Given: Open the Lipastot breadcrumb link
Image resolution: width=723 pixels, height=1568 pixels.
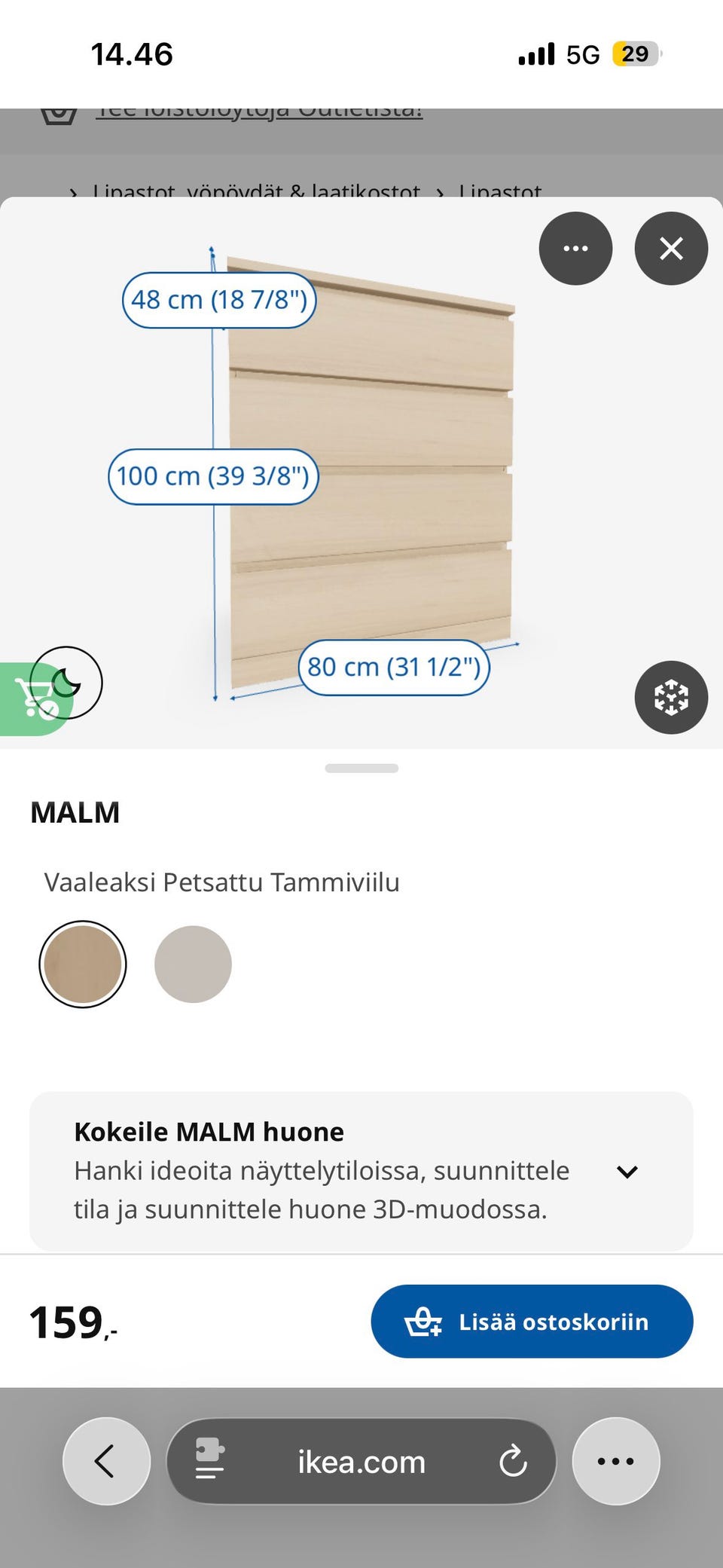Looking at the screenshot, I should pyautogui.click(x=500, y=192).
